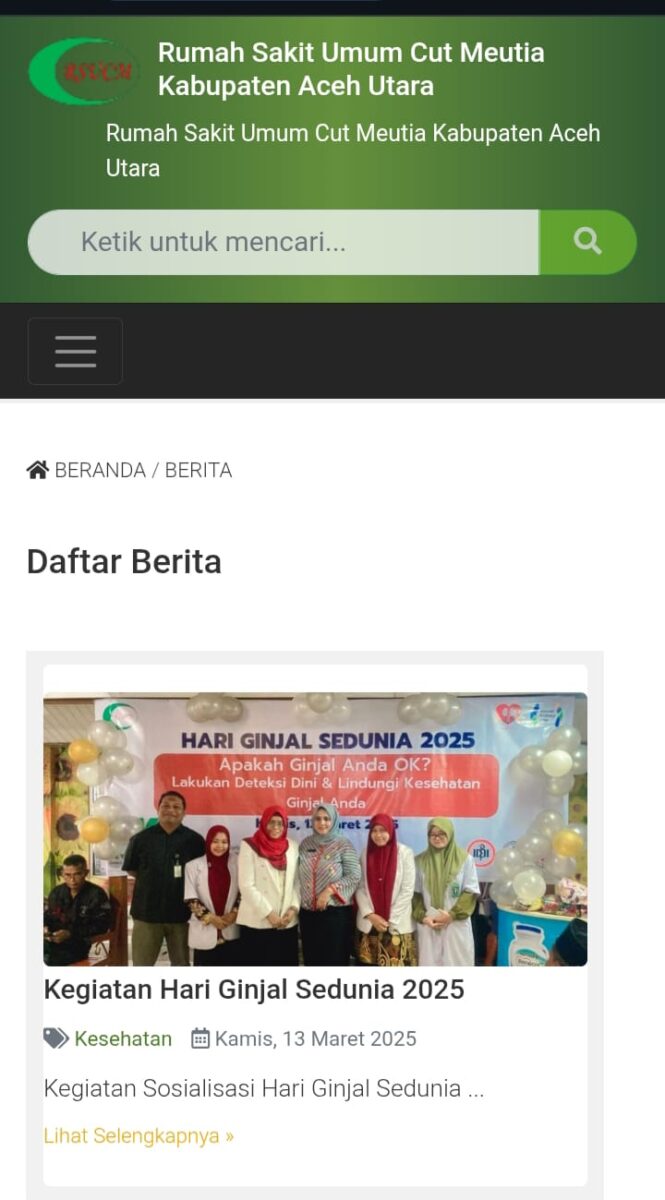Open the hamburger navigation menu
Screen dimensions: 665x1200
75,351
